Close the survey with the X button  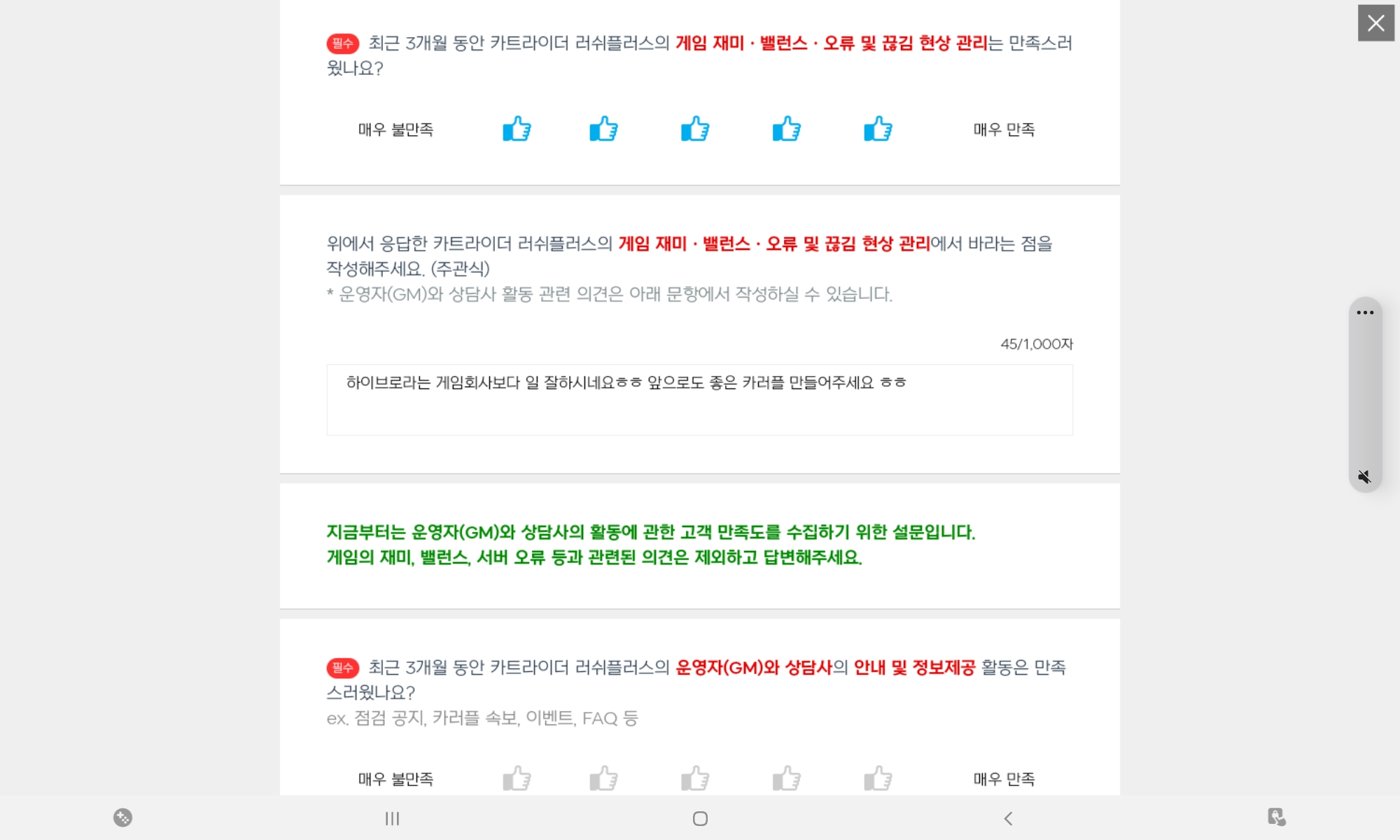click(x=1375, y=23)
